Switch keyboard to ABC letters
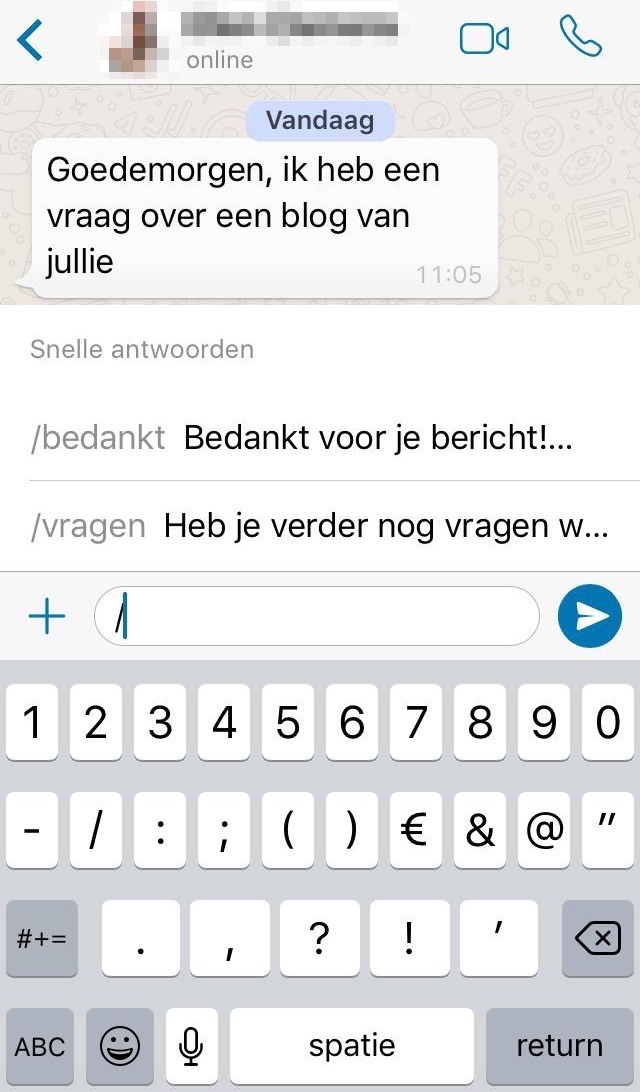Screen dimensions: 640x1092 pyautogui.click(x=41, y=1047)
